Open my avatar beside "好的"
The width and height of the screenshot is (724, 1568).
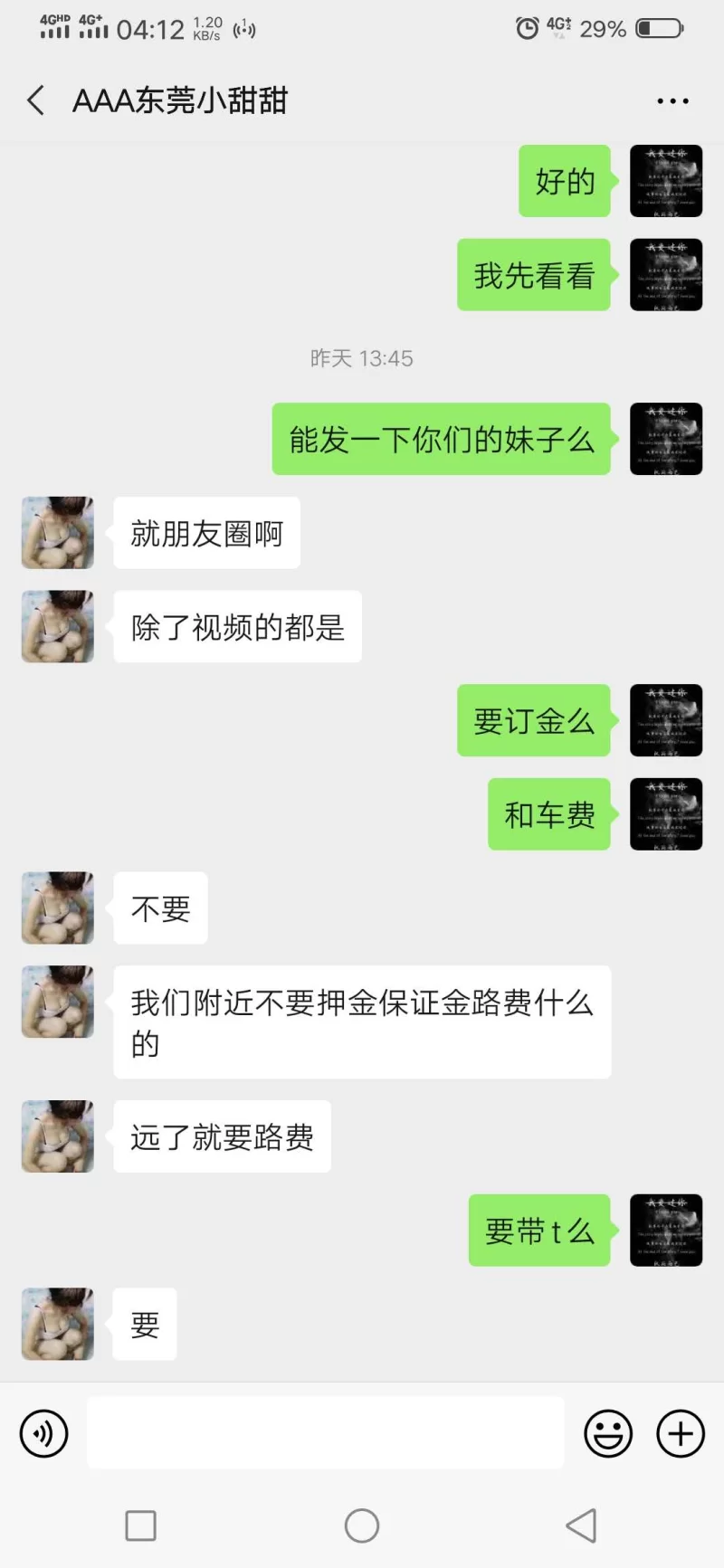666,181
